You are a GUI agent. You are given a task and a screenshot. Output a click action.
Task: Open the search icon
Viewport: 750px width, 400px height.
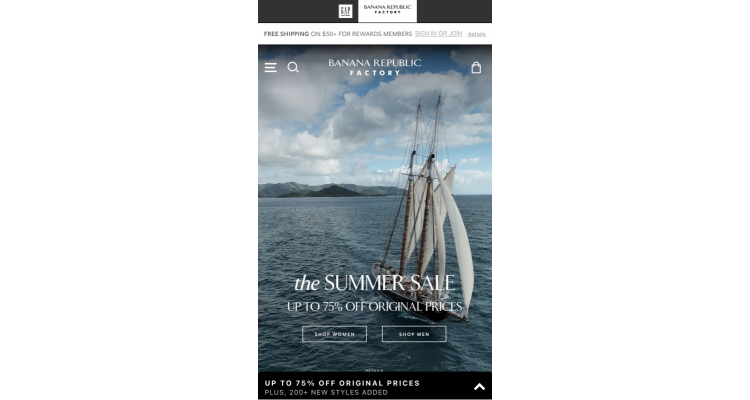coord(293,68)
